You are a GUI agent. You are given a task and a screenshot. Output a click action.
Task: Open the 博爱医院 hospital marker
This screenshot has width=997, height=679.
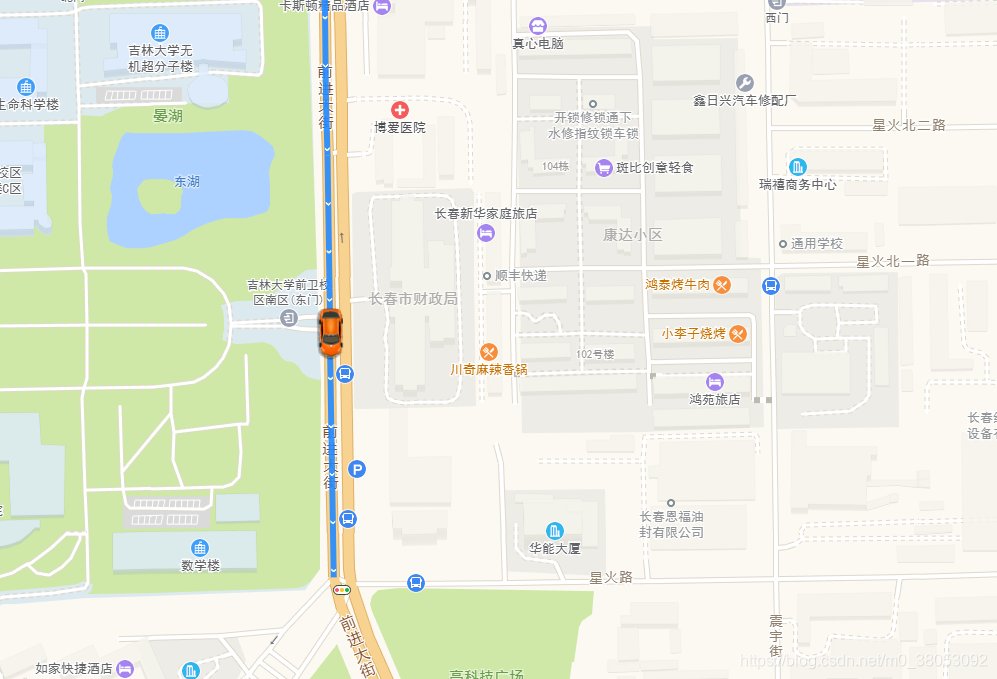tap(399, 109)
